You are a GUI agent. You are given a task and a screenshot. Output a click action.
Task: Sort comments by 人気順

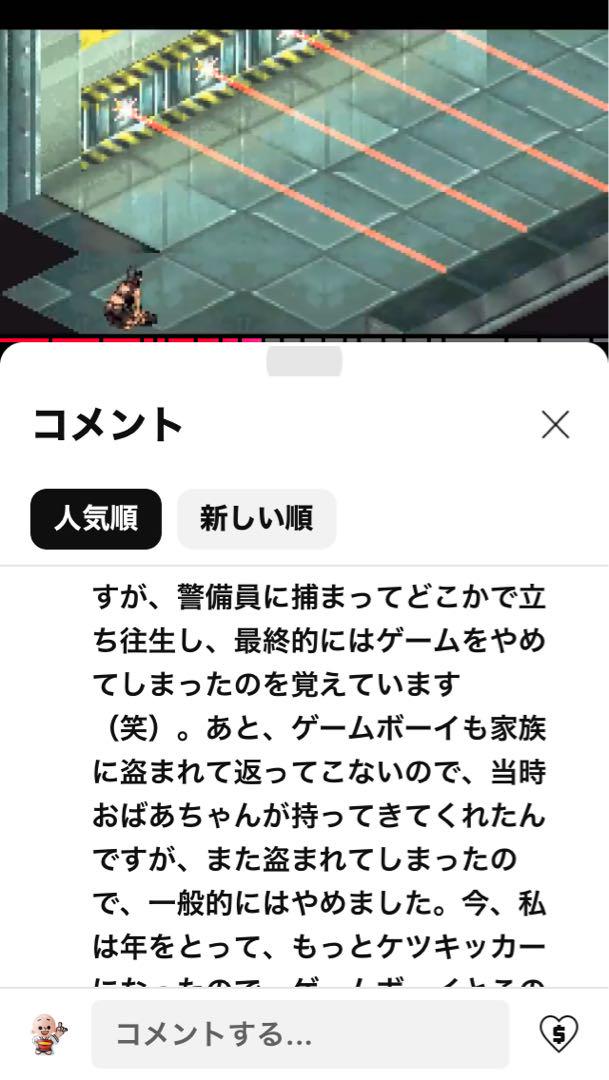pyautogui.click(x=96, y=519)
